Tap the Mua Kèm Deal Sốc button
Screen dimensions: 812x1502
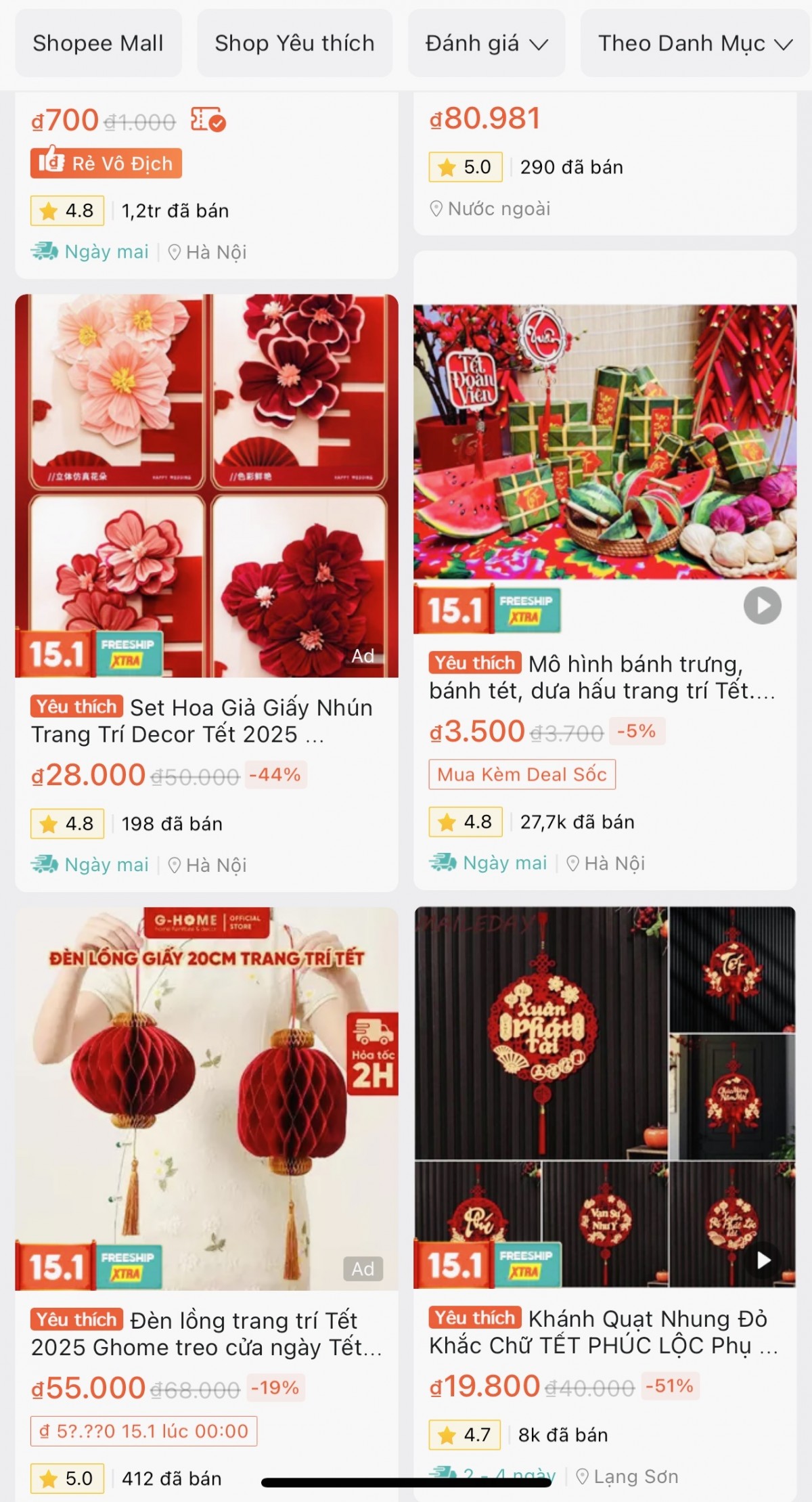coord(522,774)
